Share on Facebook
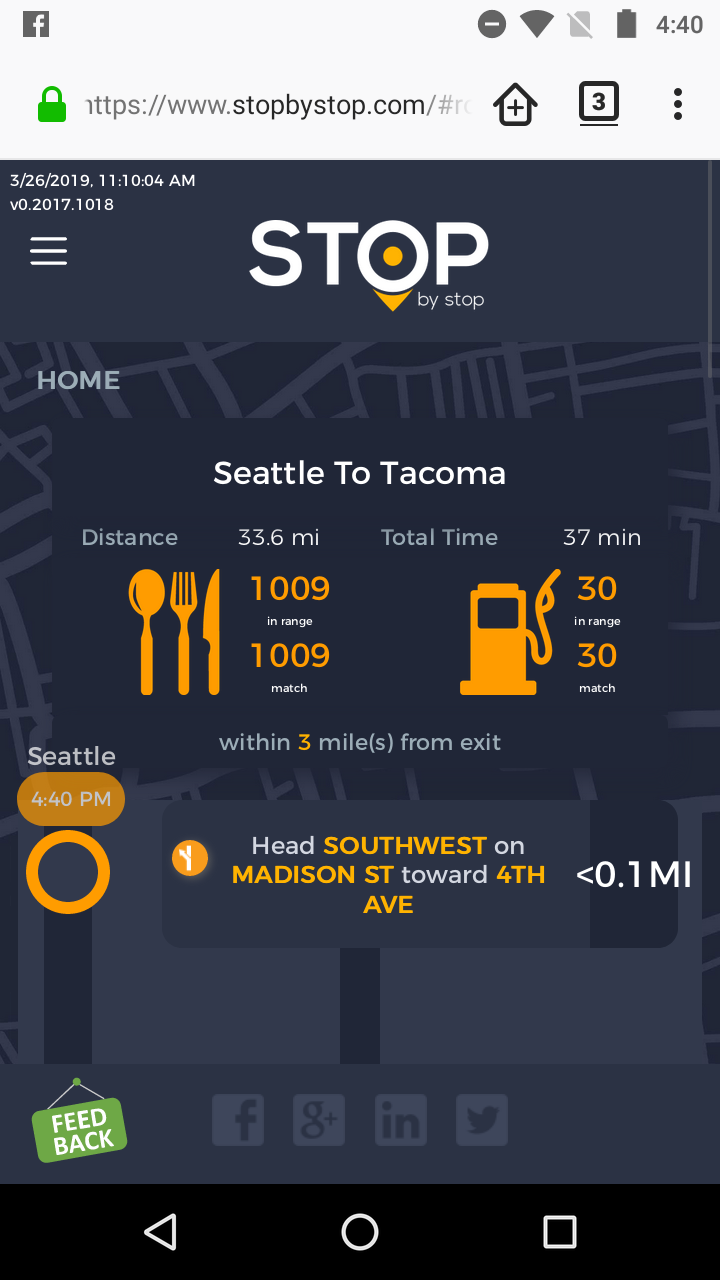Image resolution: width=720 pixels, height=1280 pixels. point(238,1120)
